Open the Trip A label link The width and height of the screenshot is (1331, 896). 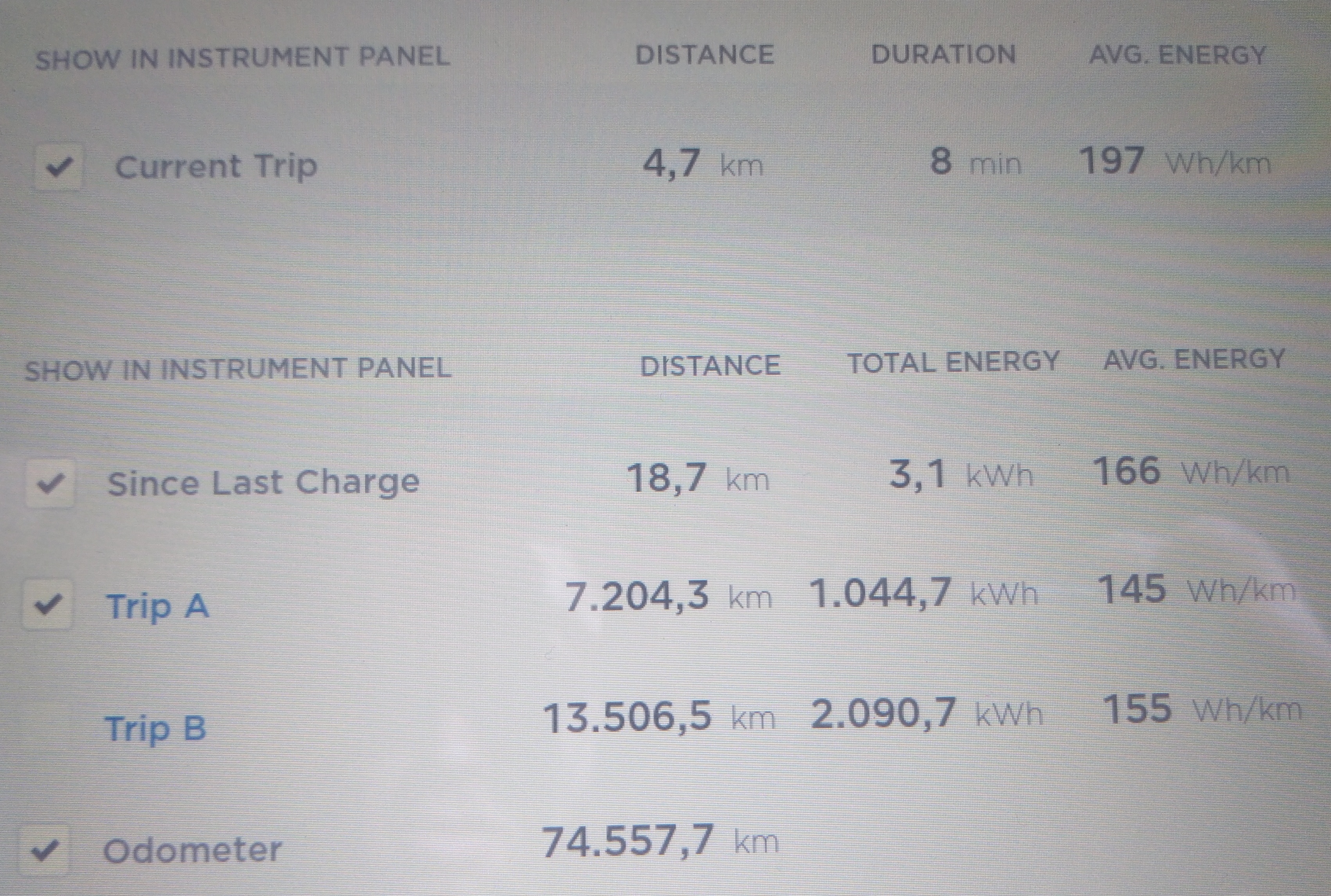[x=158, y=606]
